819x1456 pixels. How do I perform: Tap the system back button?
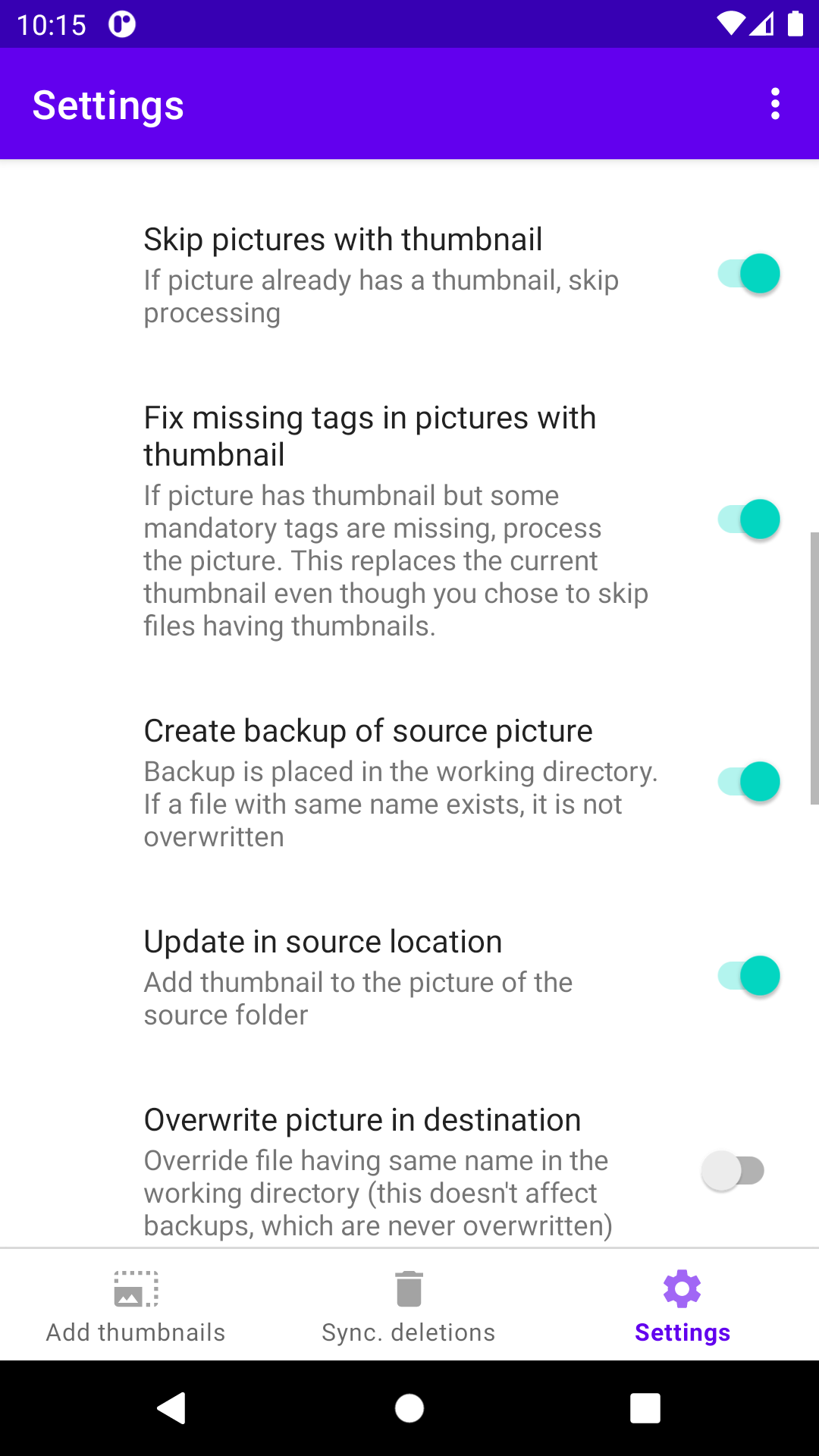pos(171,1408)
